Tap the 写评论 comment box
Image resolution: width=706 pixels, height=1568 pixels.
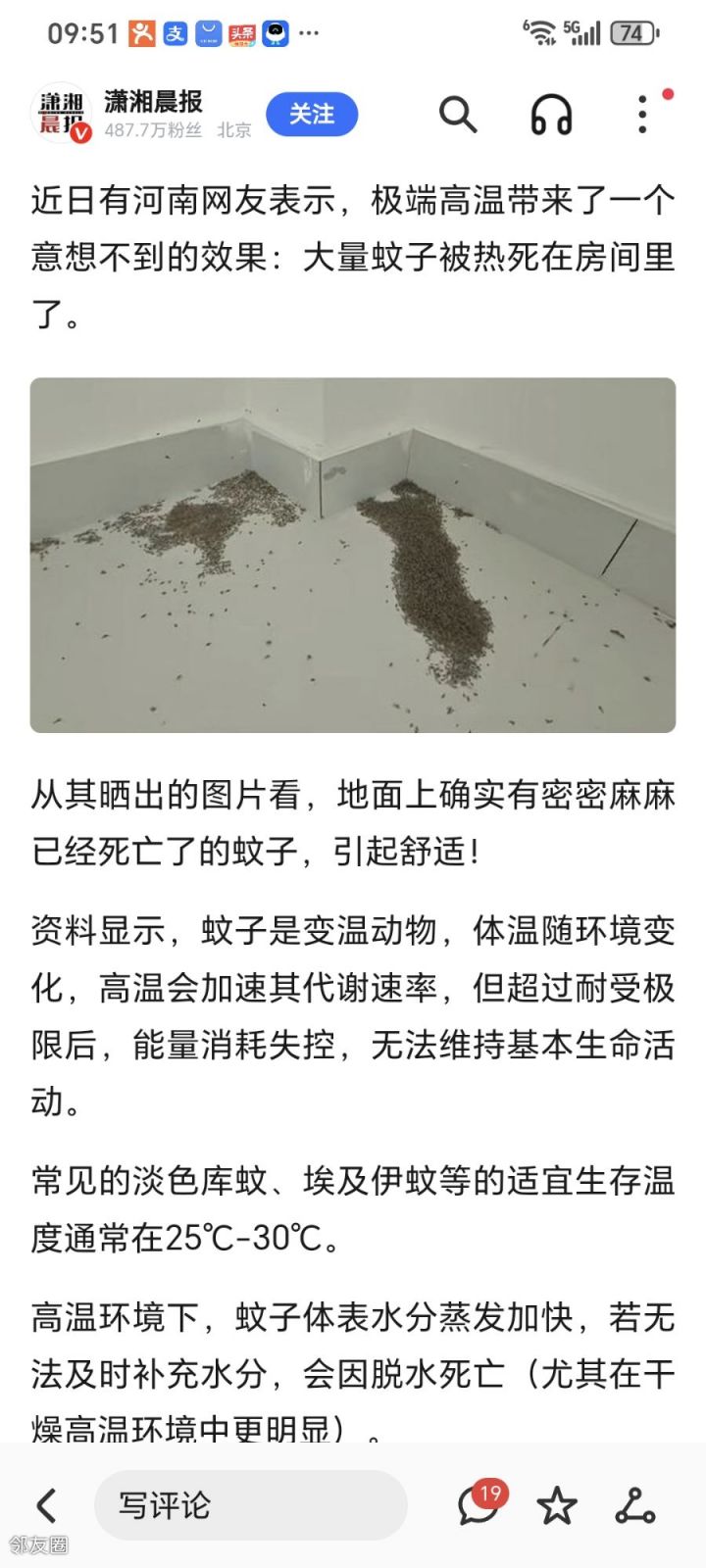pos(251,1504)
